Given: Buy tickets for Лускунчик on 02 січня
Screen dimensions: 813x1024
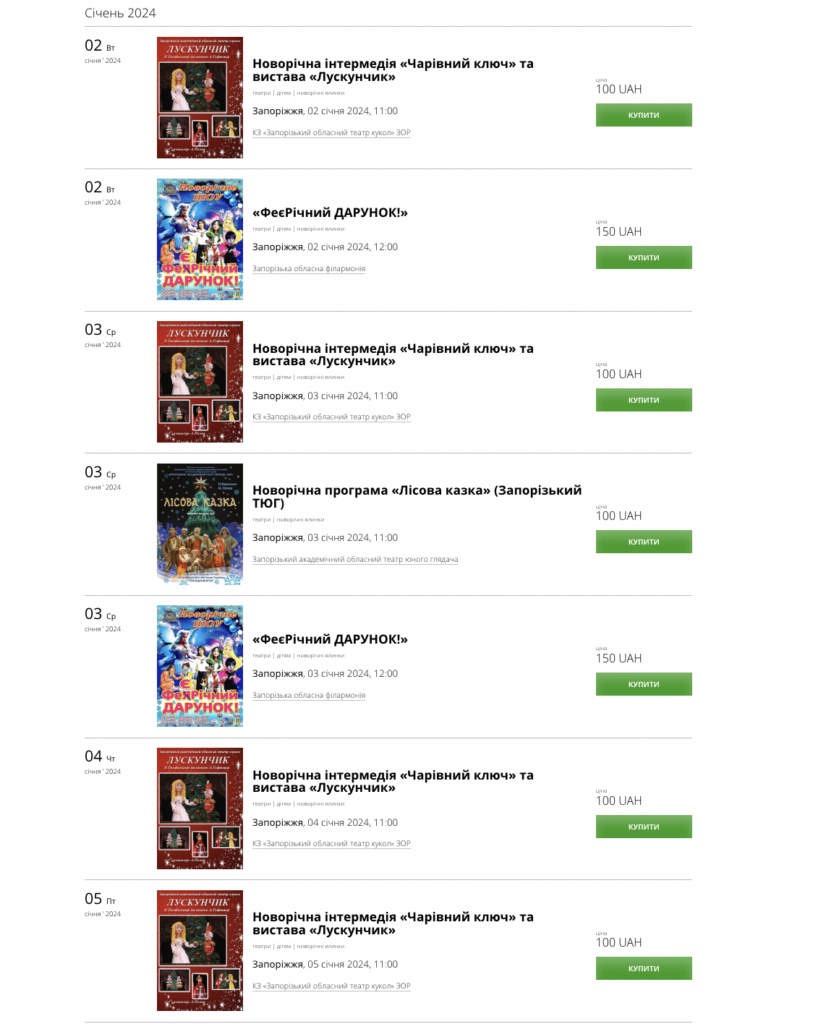Looking at the screenshot, I should pos(643,115).
